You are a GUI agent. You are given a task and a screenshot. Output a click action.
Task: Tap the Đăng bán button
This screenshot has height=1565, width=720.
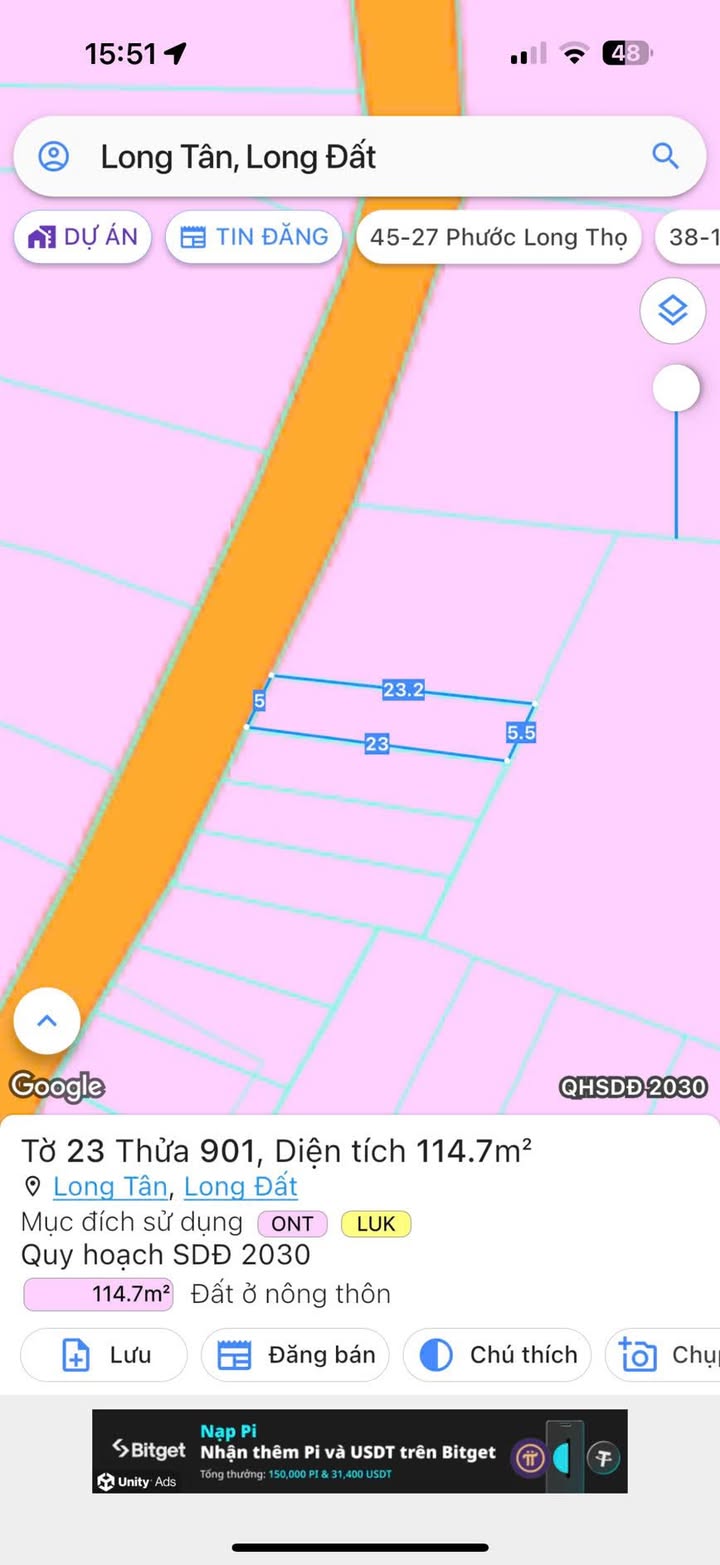(295, 1355)
